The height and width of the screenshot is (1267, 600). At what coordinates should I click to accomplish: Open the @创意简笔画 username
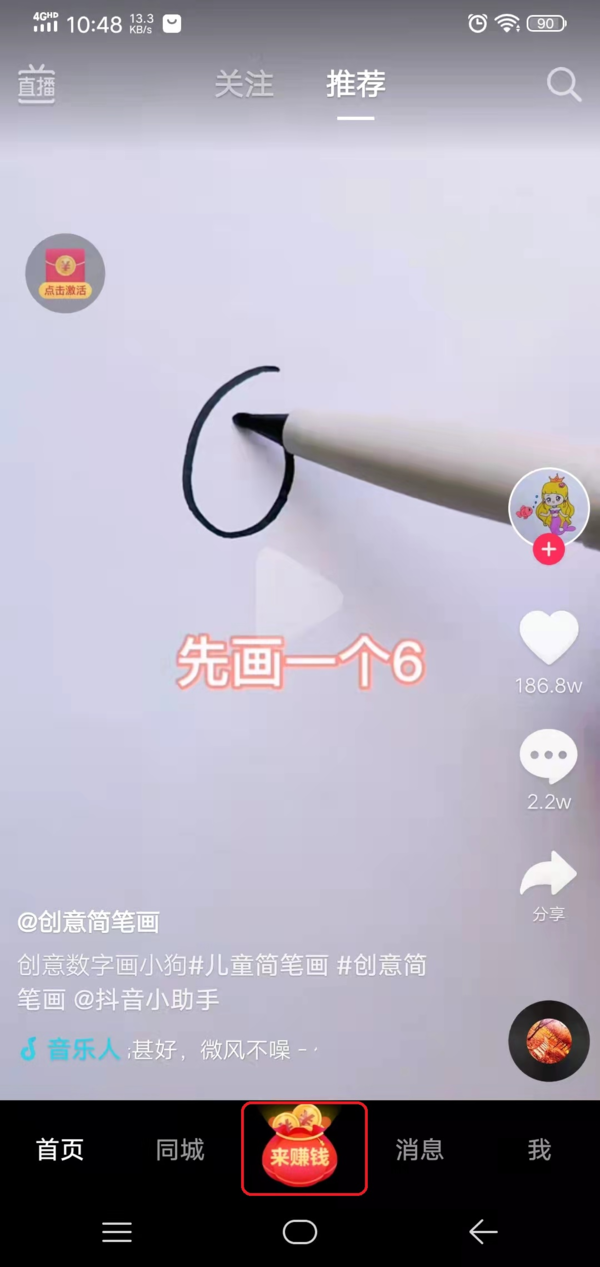88,921
